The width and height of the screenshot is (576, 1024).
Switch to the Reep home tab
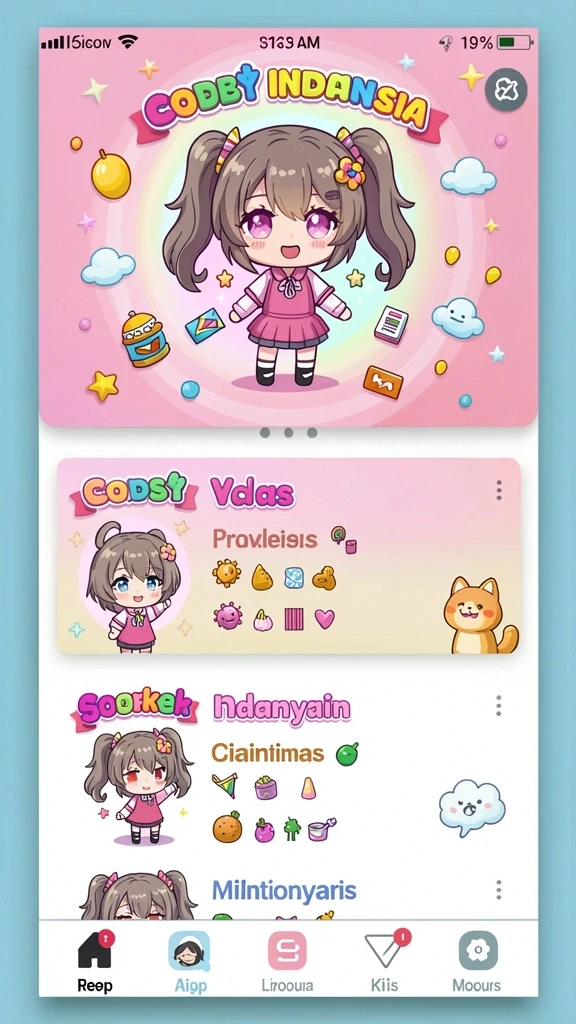[x=95, y=961]
